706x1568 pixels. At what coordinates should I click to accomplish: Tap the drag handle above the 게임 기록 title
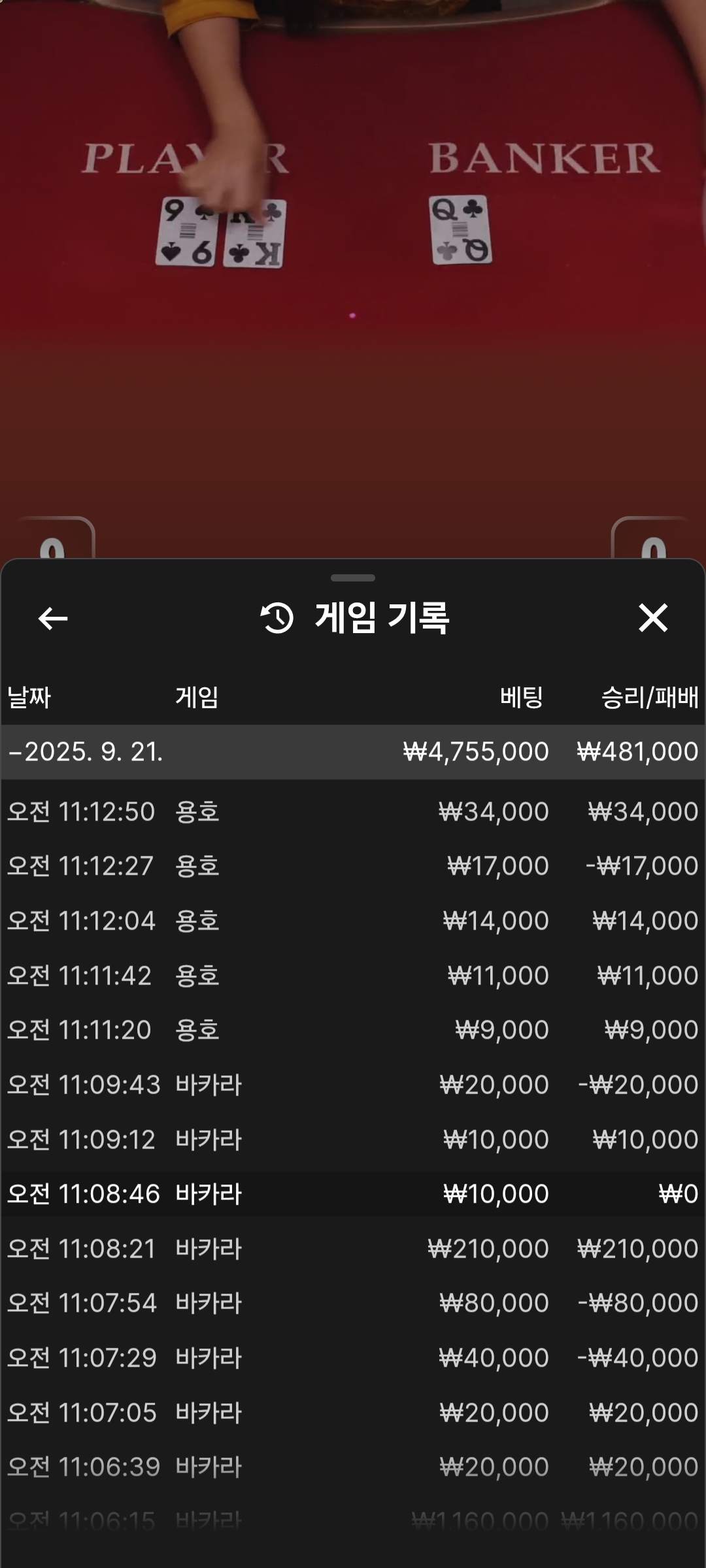pyautogui.click(x=353, y=578)
